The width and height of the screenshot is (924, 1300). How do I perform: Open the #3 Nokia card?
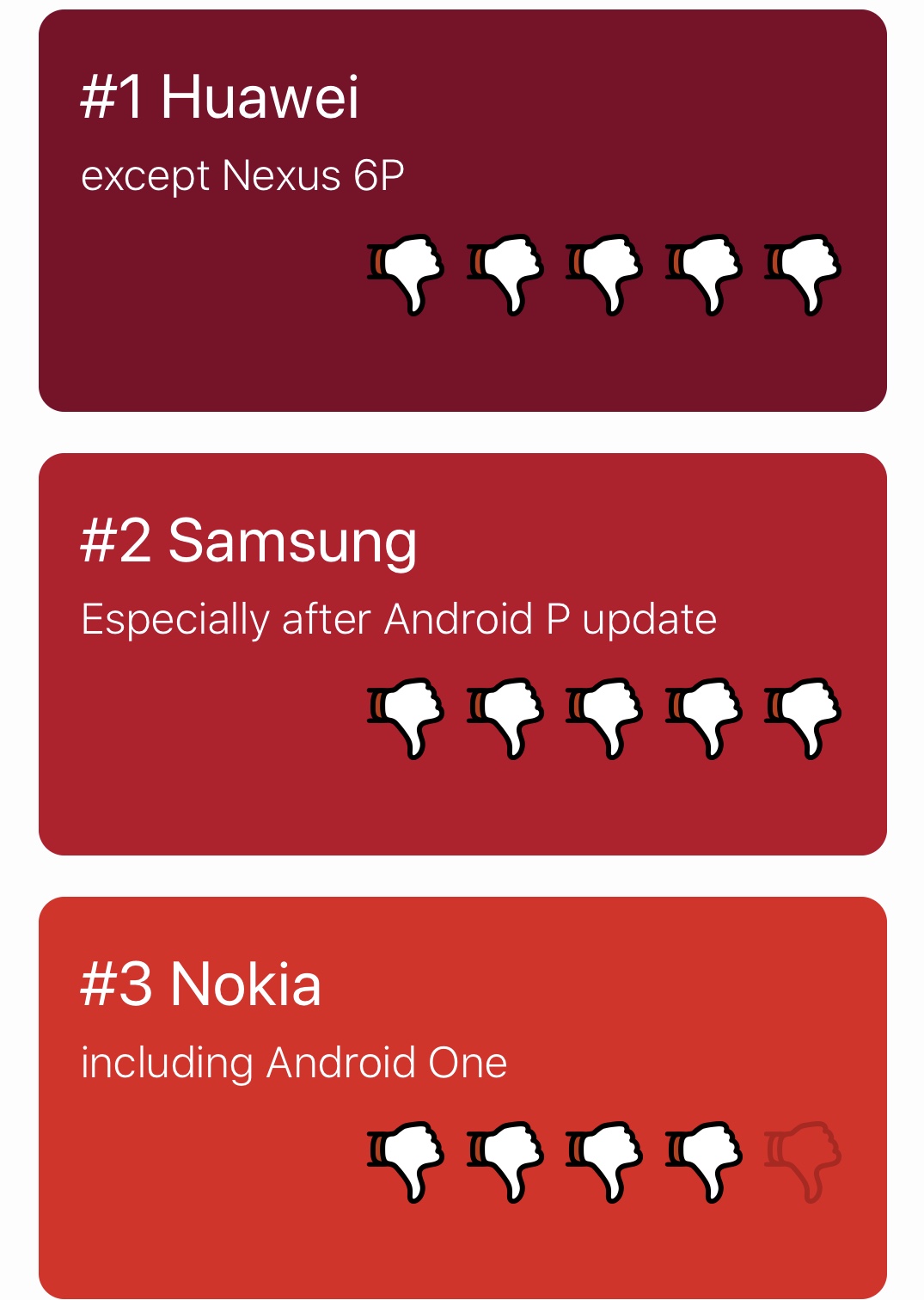tap(462, 1096)
